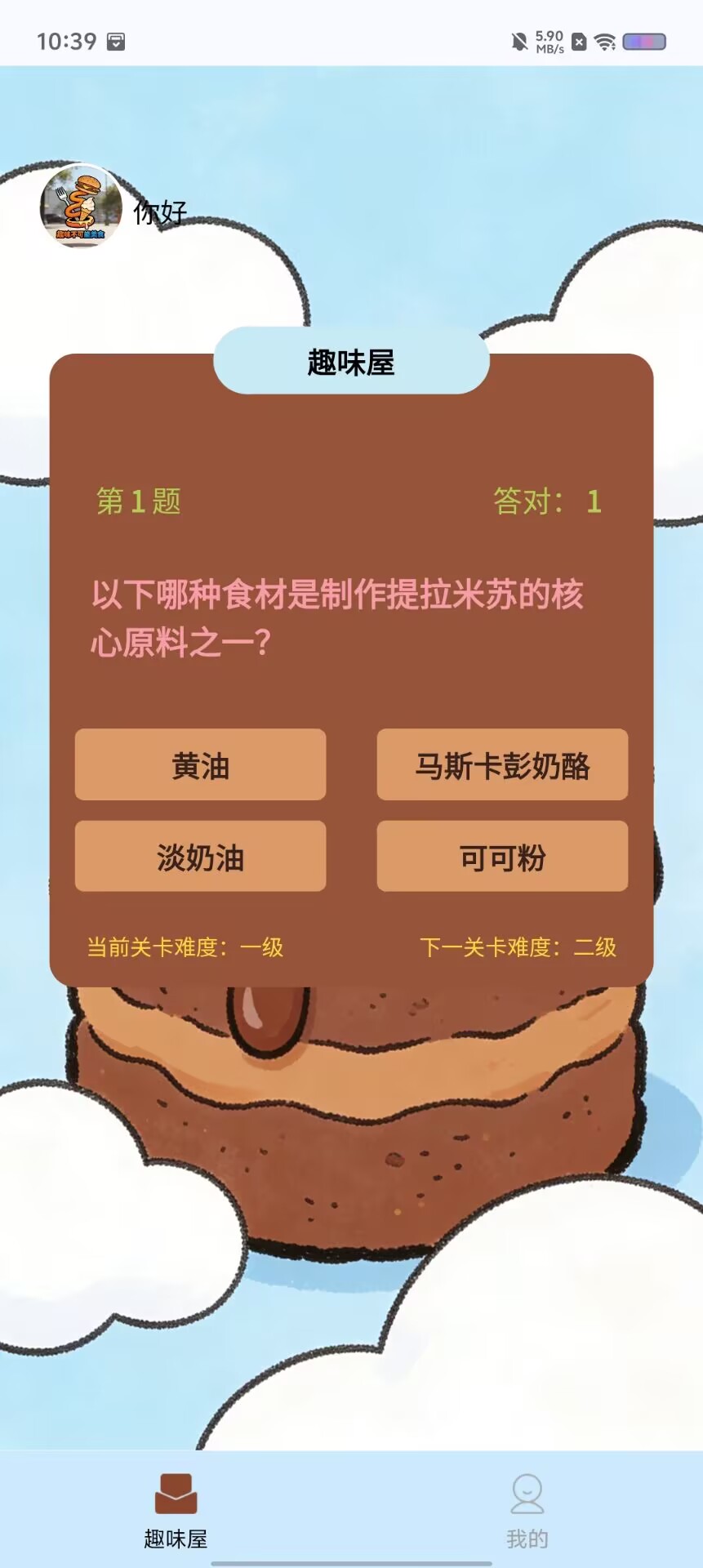Switch to the 我的 tab
This screenshot has height=1568, width=703.
click(527, 1511)
